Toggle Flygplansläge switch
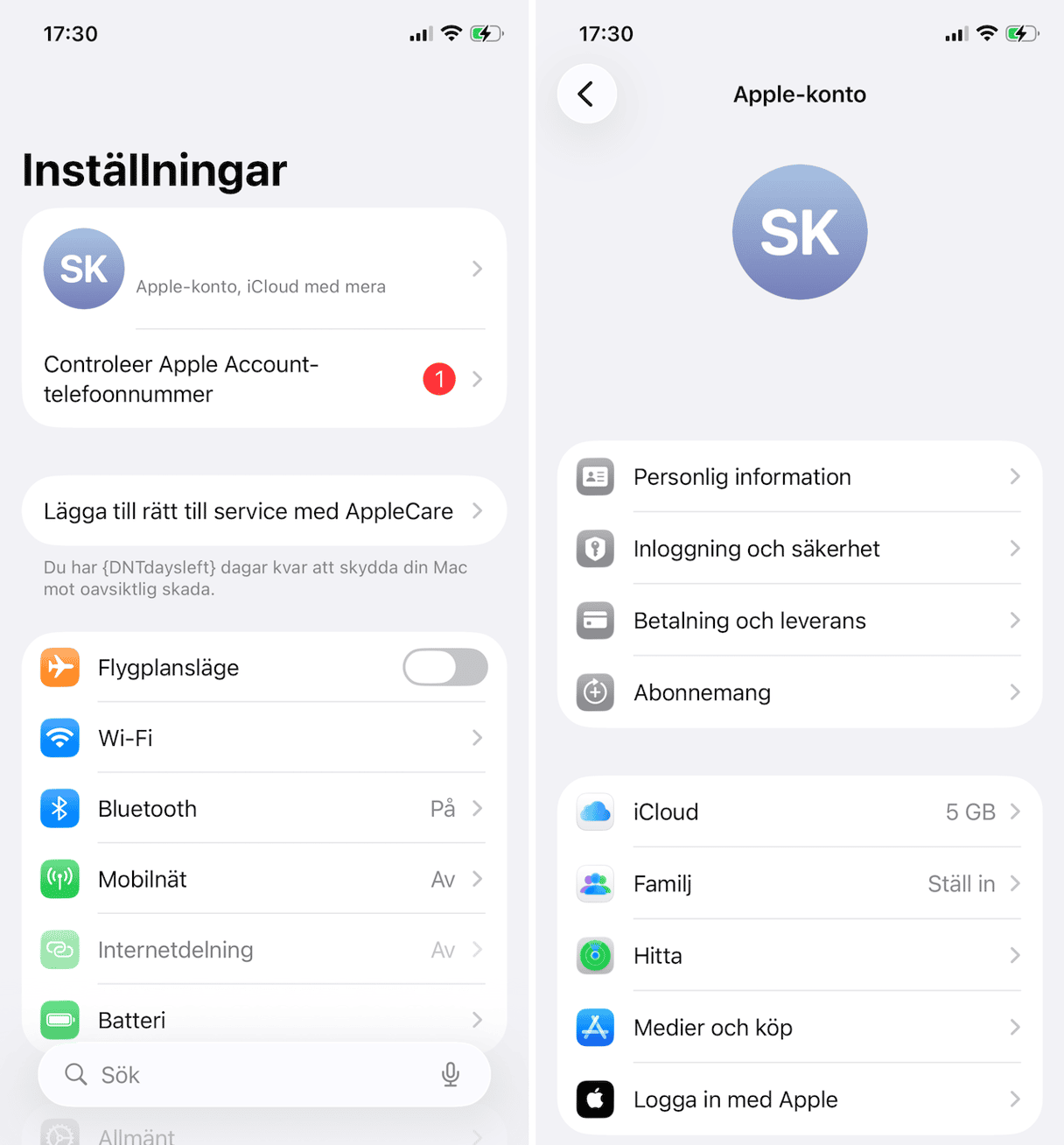 coord(444,668)
